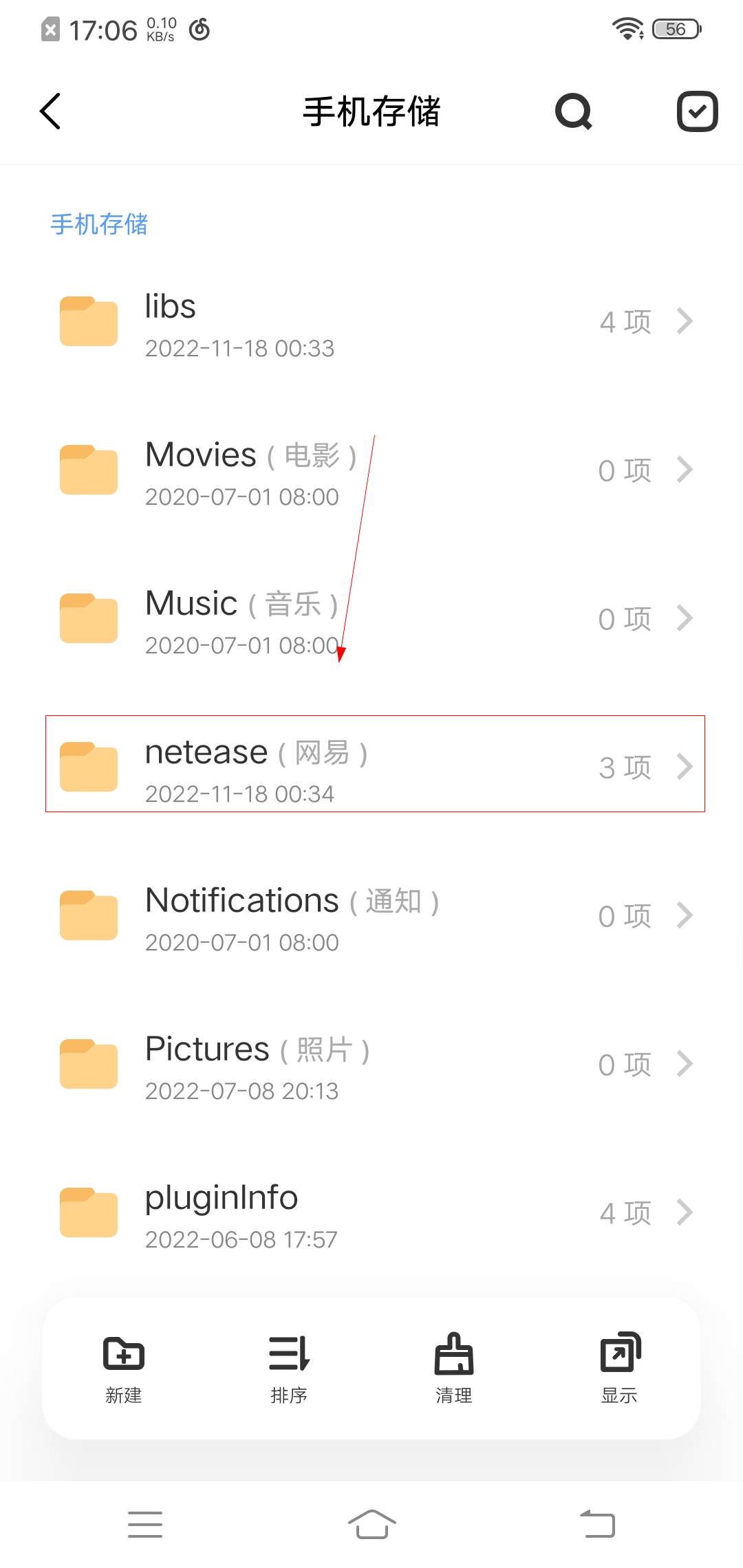Enable multi-select with the checkbox icon
This screenshot has width=743, height=1568.
pos(697,111)
